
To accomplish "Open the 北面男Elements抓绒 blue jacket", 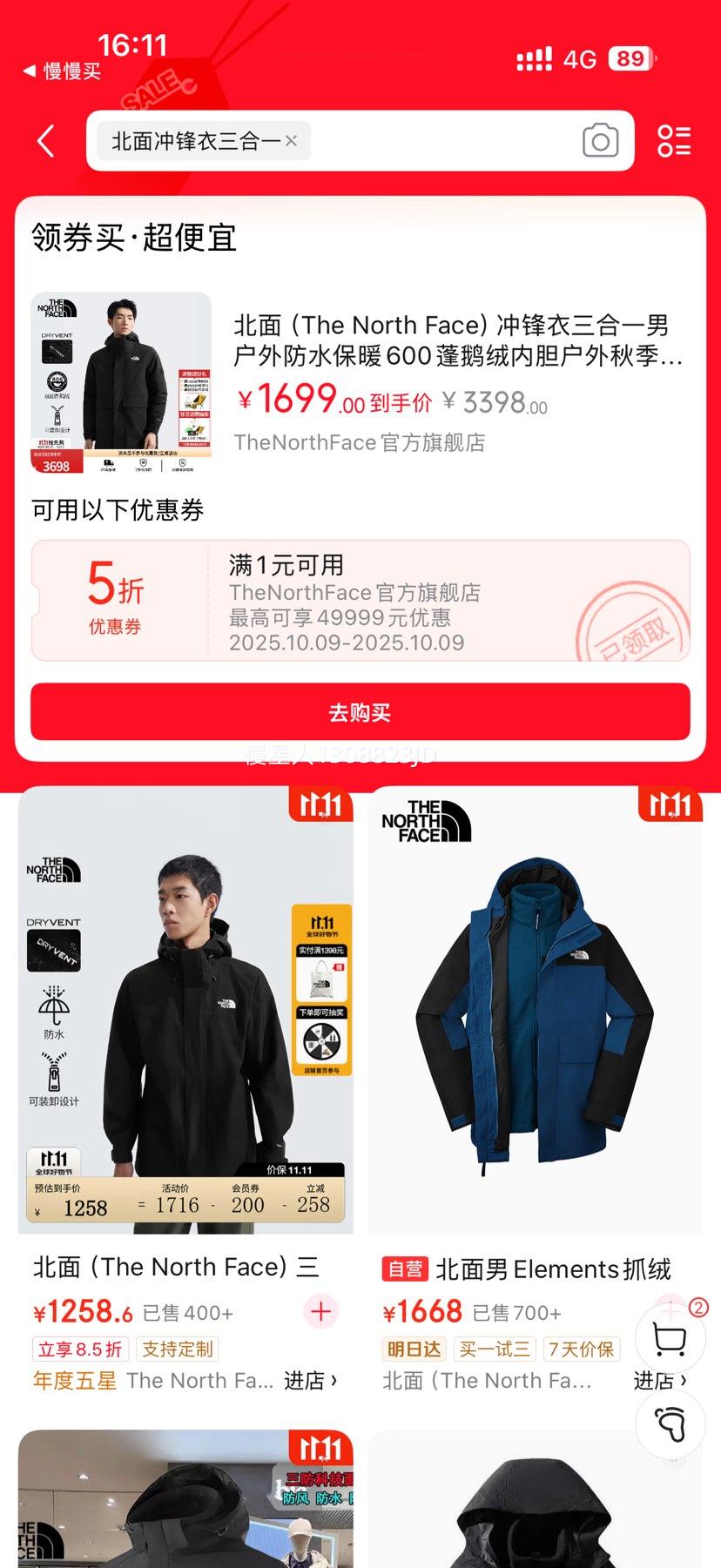I will (x=535, y=1010).
